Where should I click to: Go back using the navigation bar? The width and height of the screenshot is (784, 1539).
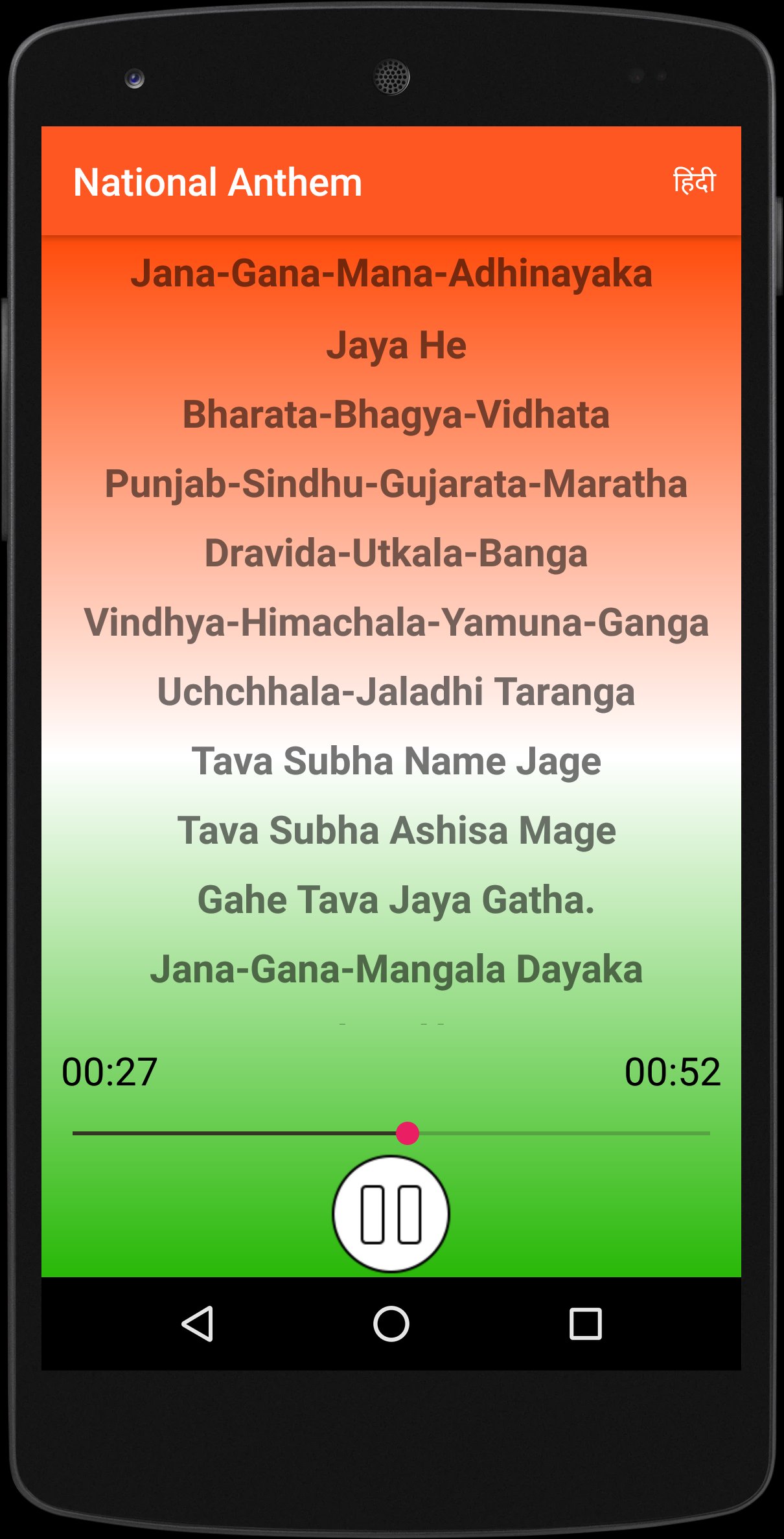[x=197, y=1323]
